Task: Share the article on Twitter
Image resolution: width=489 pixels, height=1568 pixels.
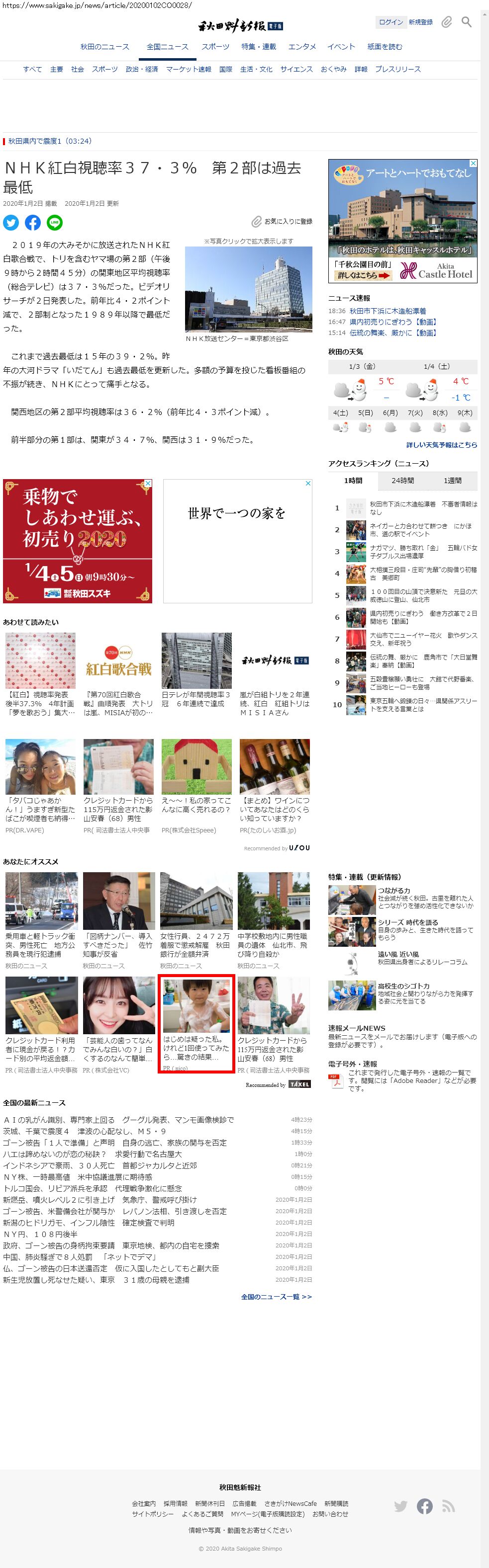Action: click(x=11, y=223)
